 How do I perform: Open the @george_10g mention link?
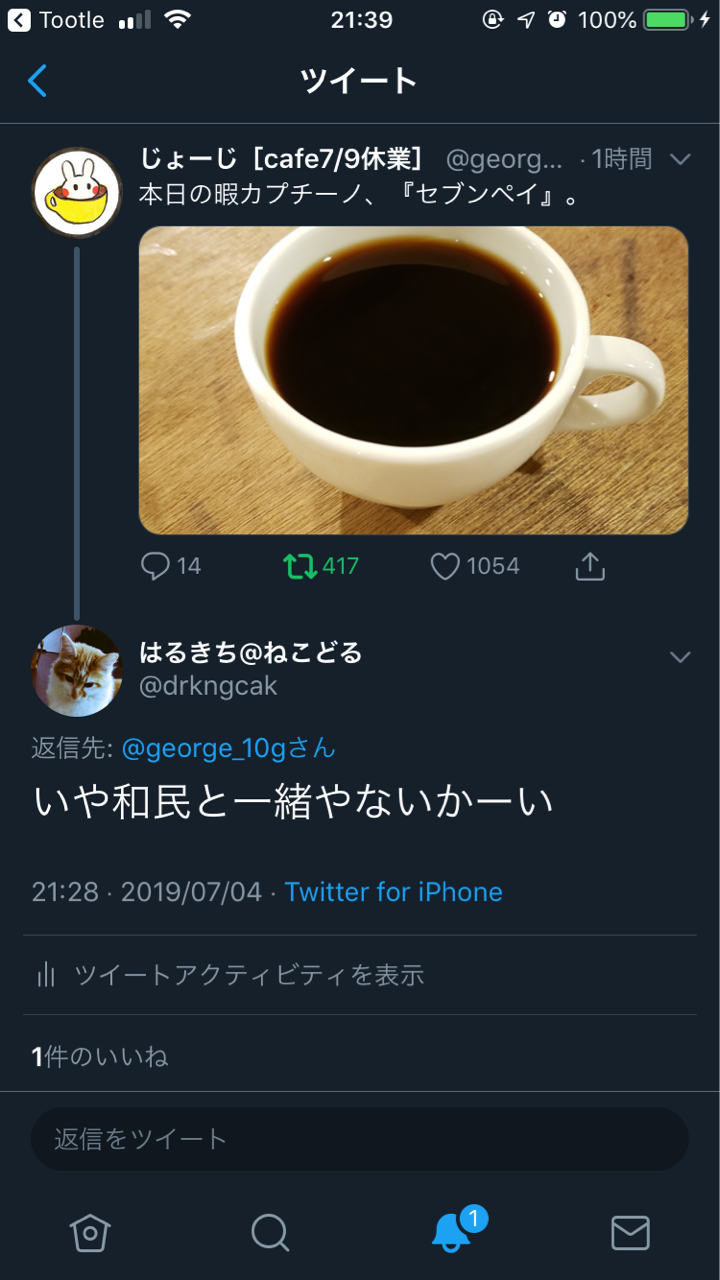click(x=229, y=748)
